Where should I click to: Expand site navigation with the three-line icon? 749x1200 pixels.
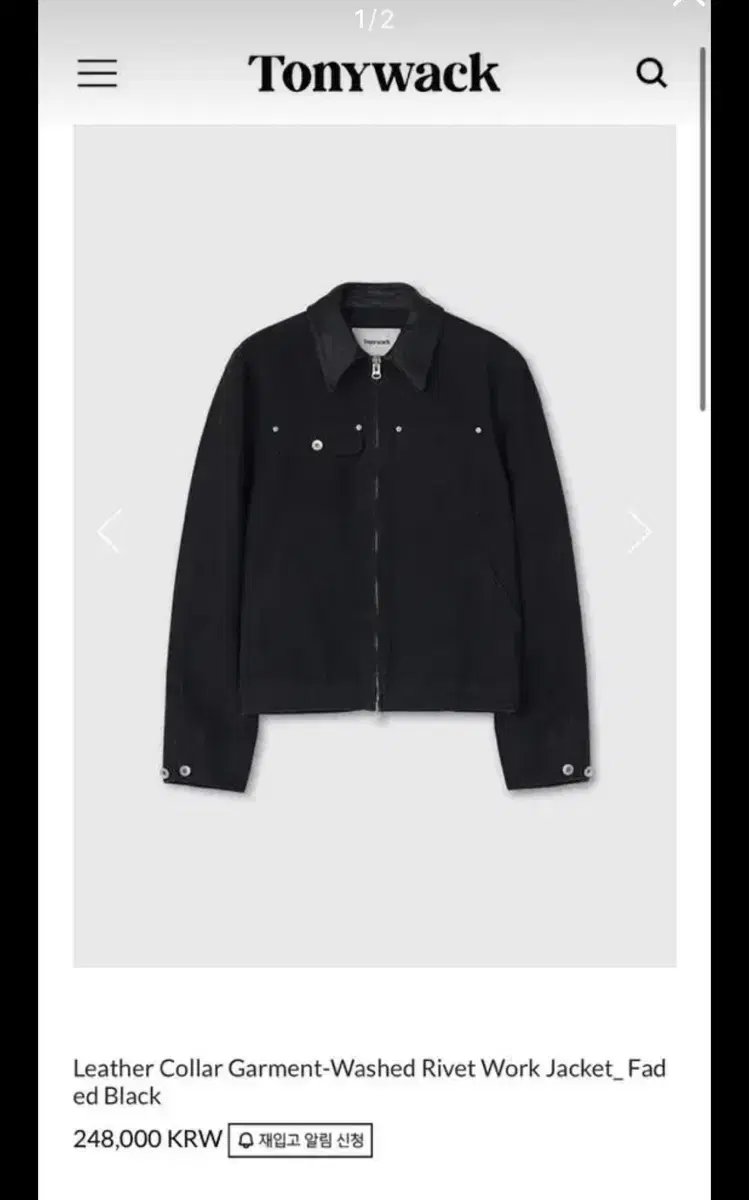pyautogui.click(x=97, y=74)
